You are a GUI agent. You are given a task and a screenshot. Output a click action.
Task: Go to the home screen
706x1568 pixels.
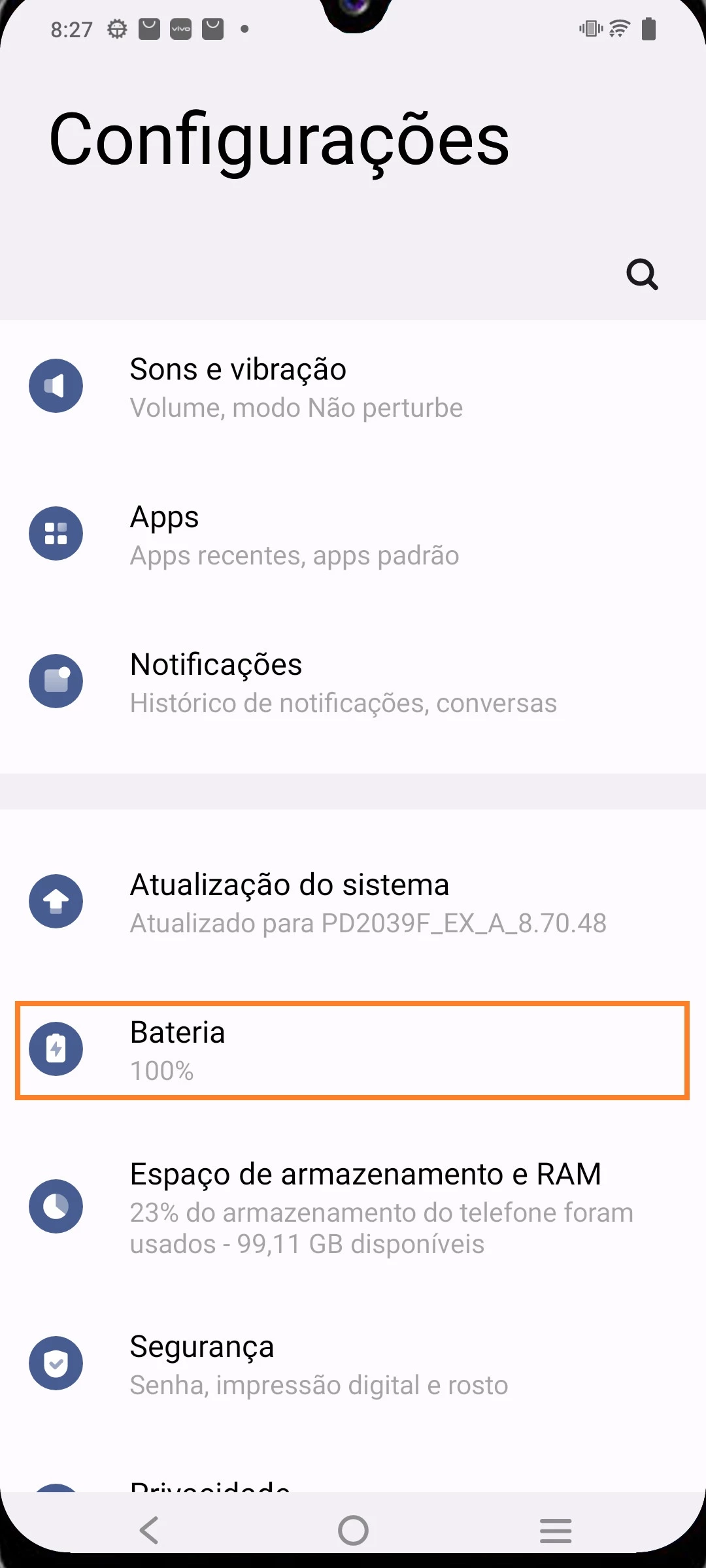353,1530
